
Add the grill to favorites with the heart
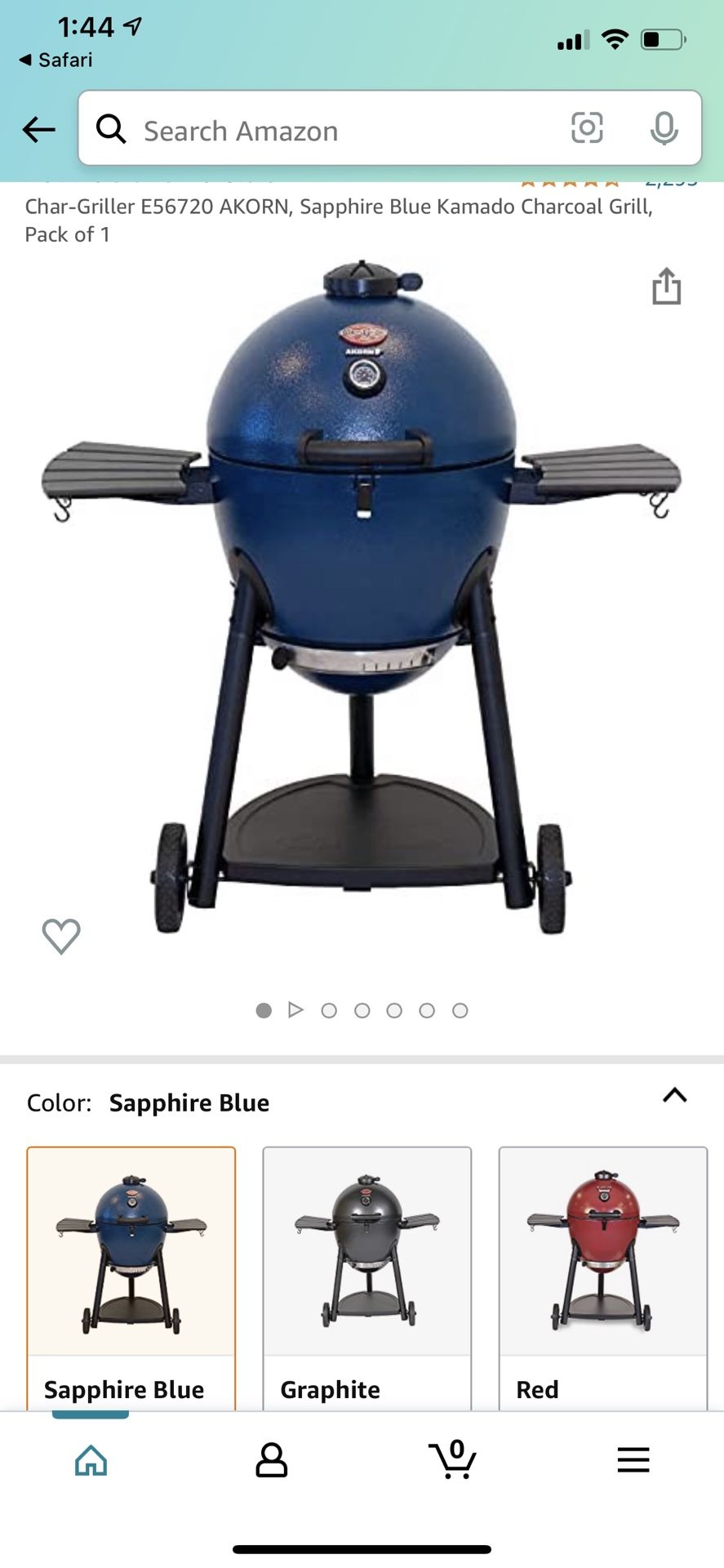(61, 935)
